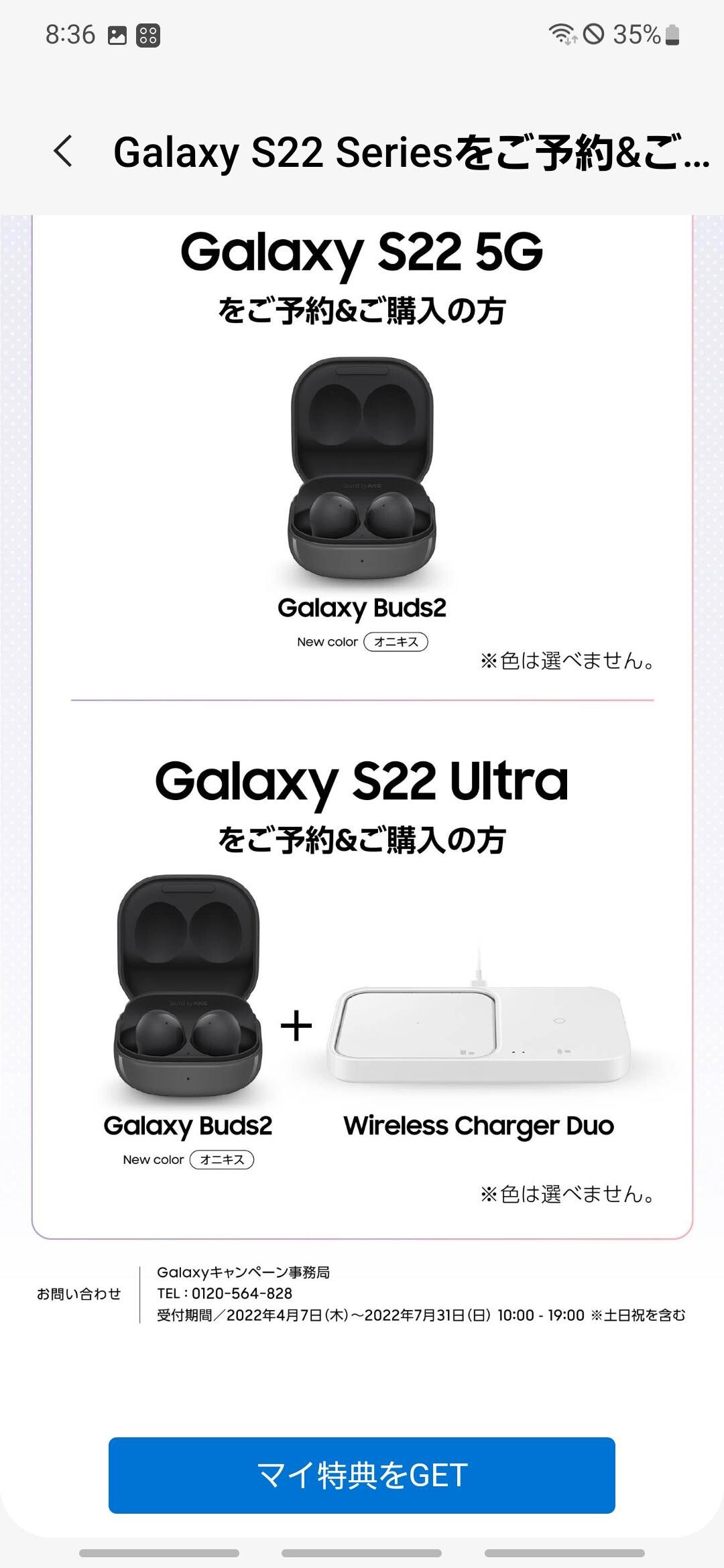Tap the マイ特典をGET button
Screen dimensions: 724x1568
[362, 1475]
